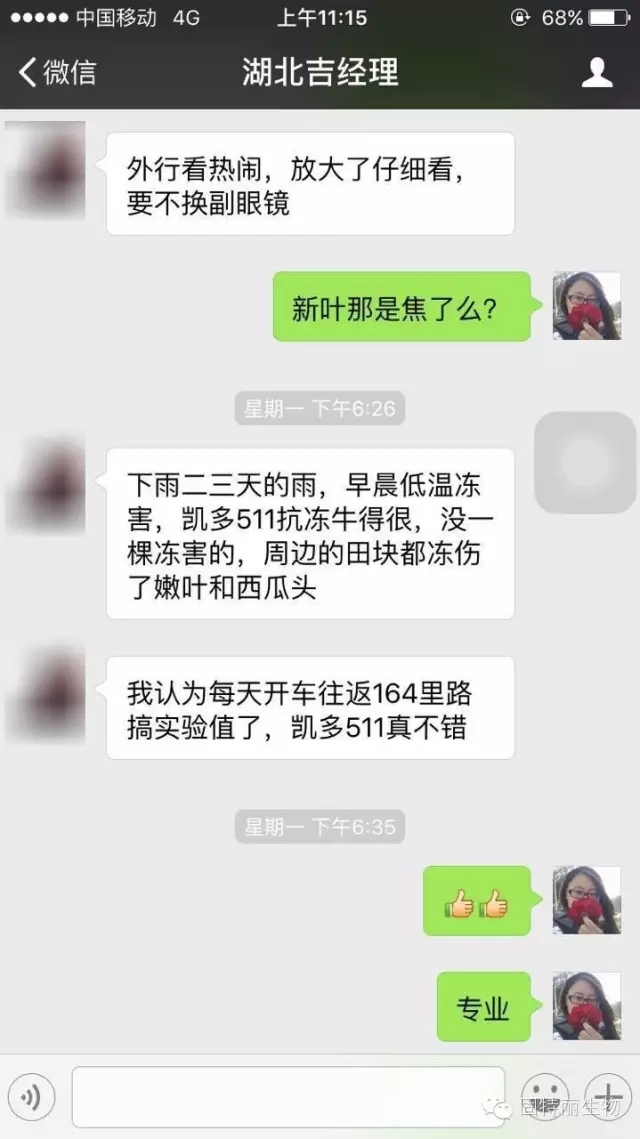View my avatar next to 新叶那是焦了么
This screenshot has width=640, height=1139.
tap(587, 306)
